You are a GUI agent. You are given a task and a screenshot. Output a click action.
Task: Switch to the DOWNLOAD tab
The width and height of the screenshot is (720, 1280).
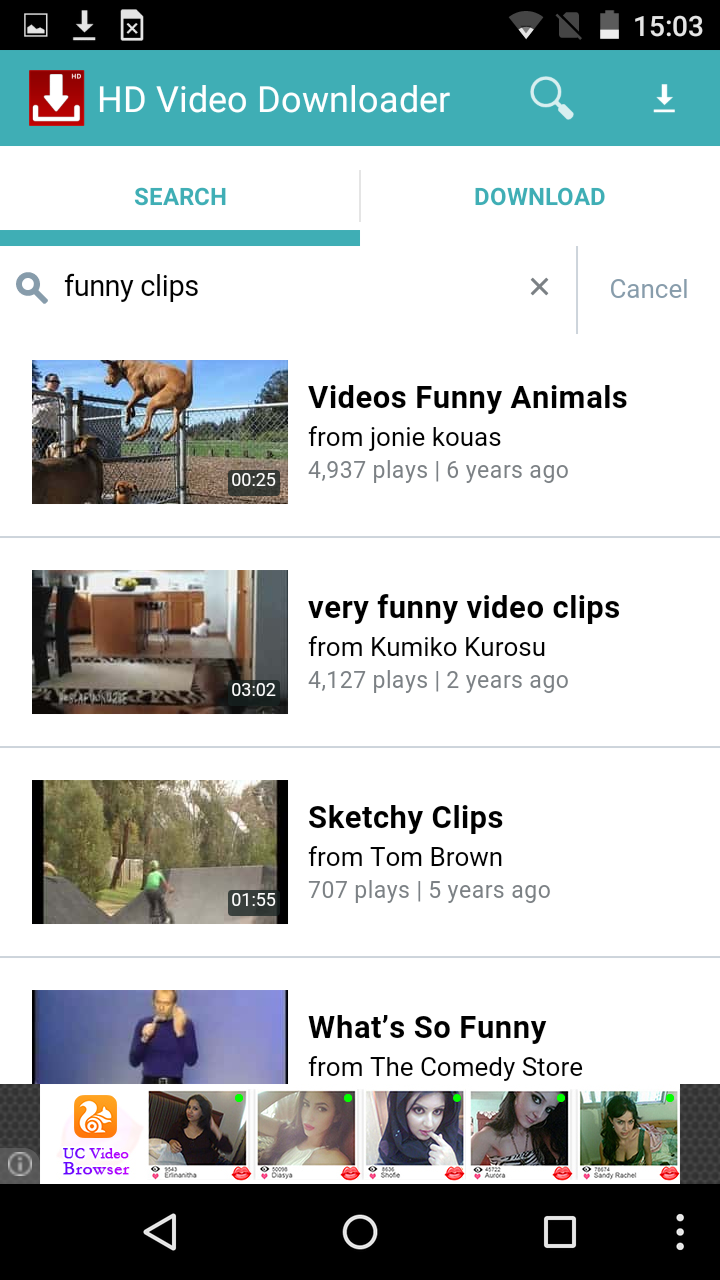pyautogui.click(x=540, y=197)
